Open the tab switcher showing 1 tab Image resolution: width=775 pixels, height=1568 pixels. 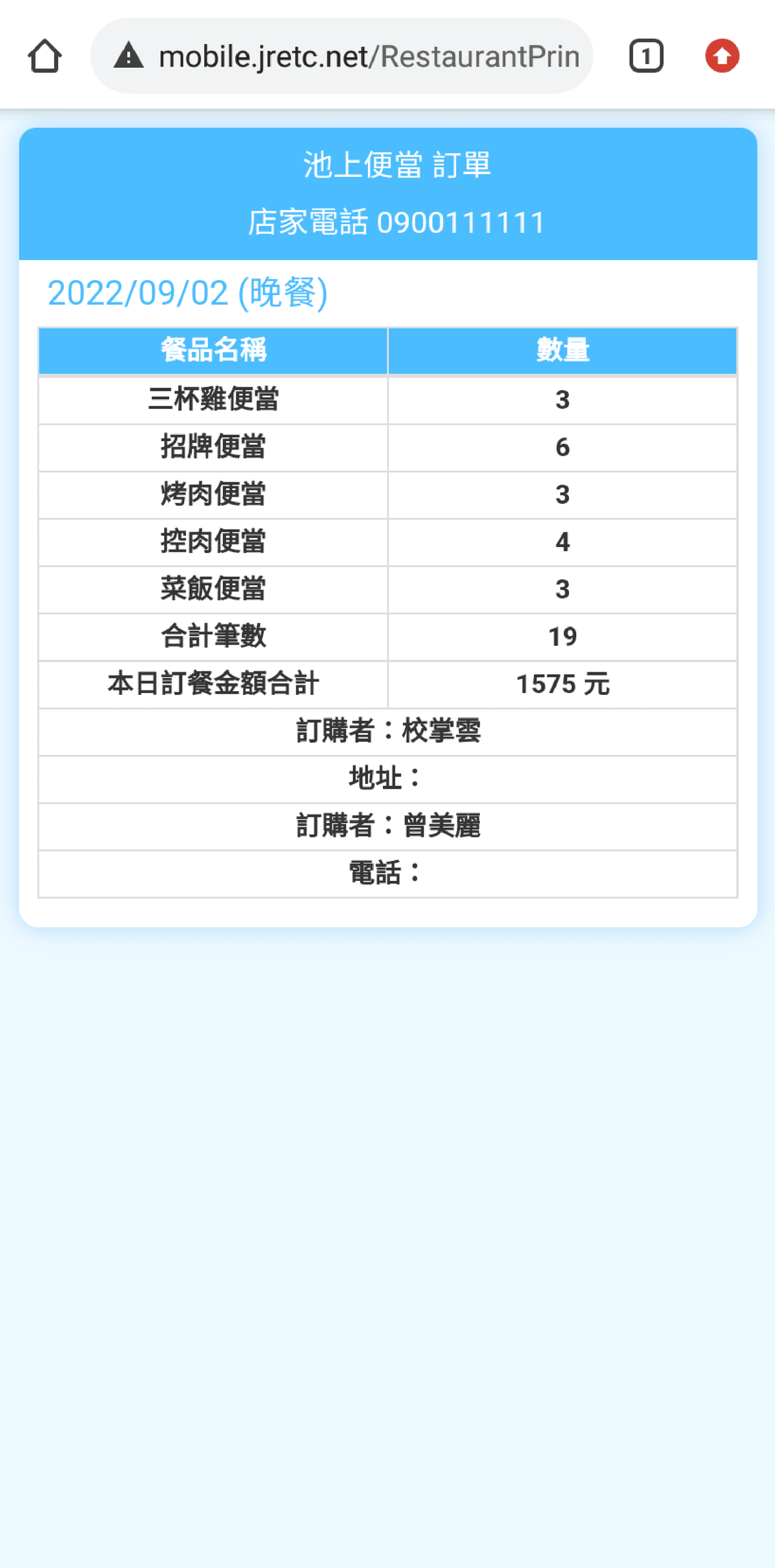coord(646,56)
